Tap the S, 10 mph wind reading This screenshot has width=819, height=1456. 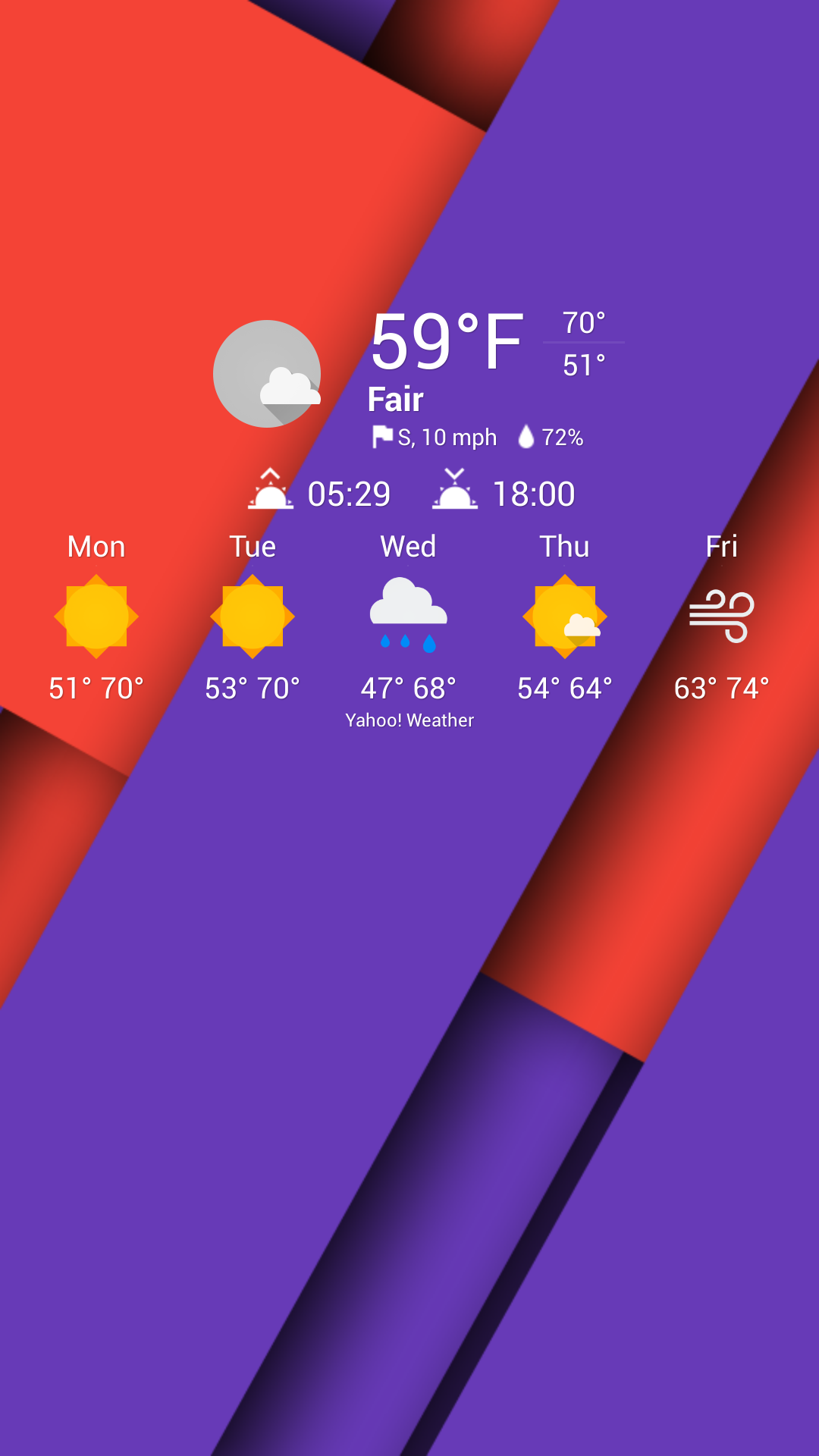[446, 436]
